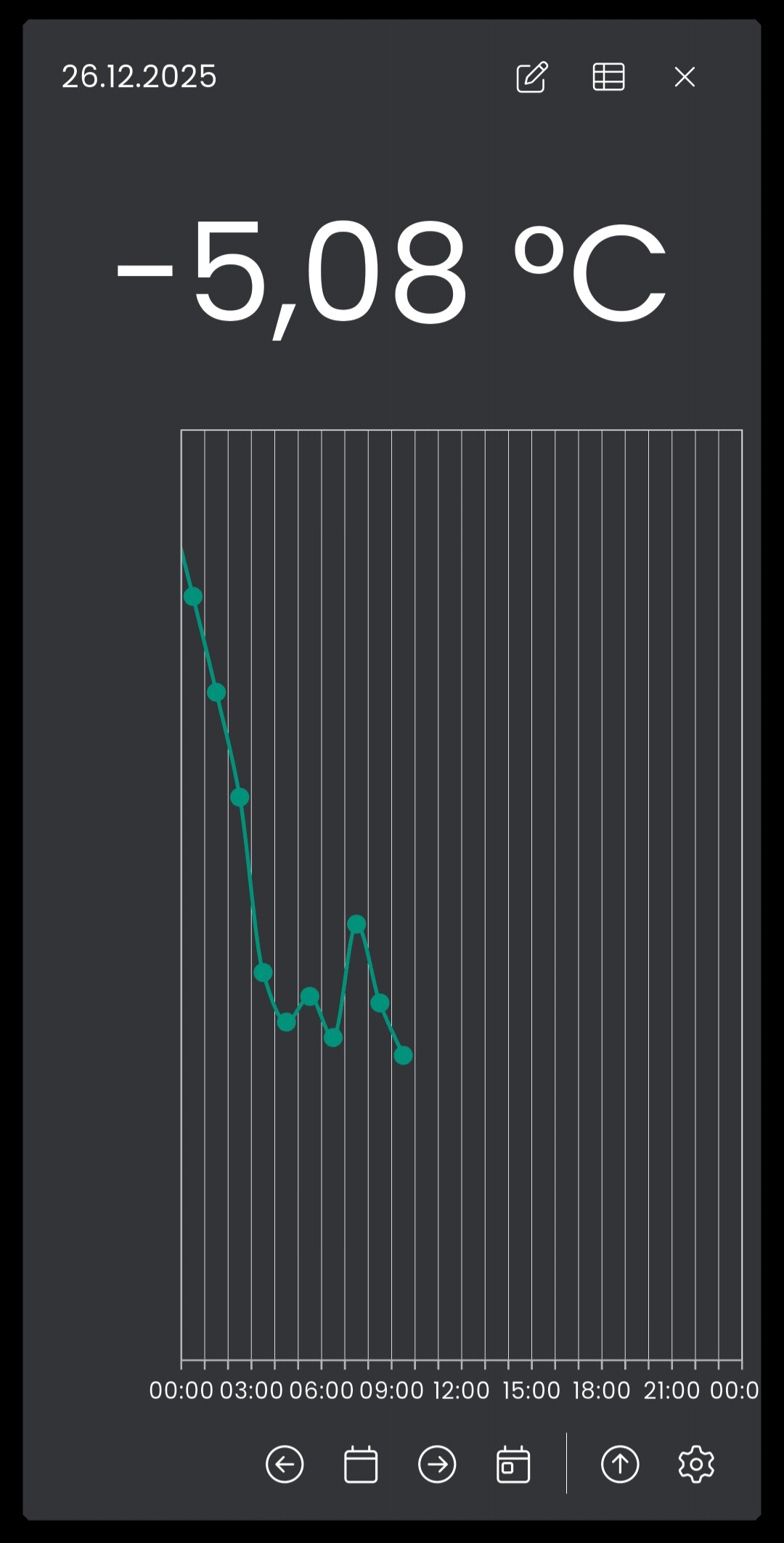Go to the next day

pyautogui.click(x=437, y=1464)
